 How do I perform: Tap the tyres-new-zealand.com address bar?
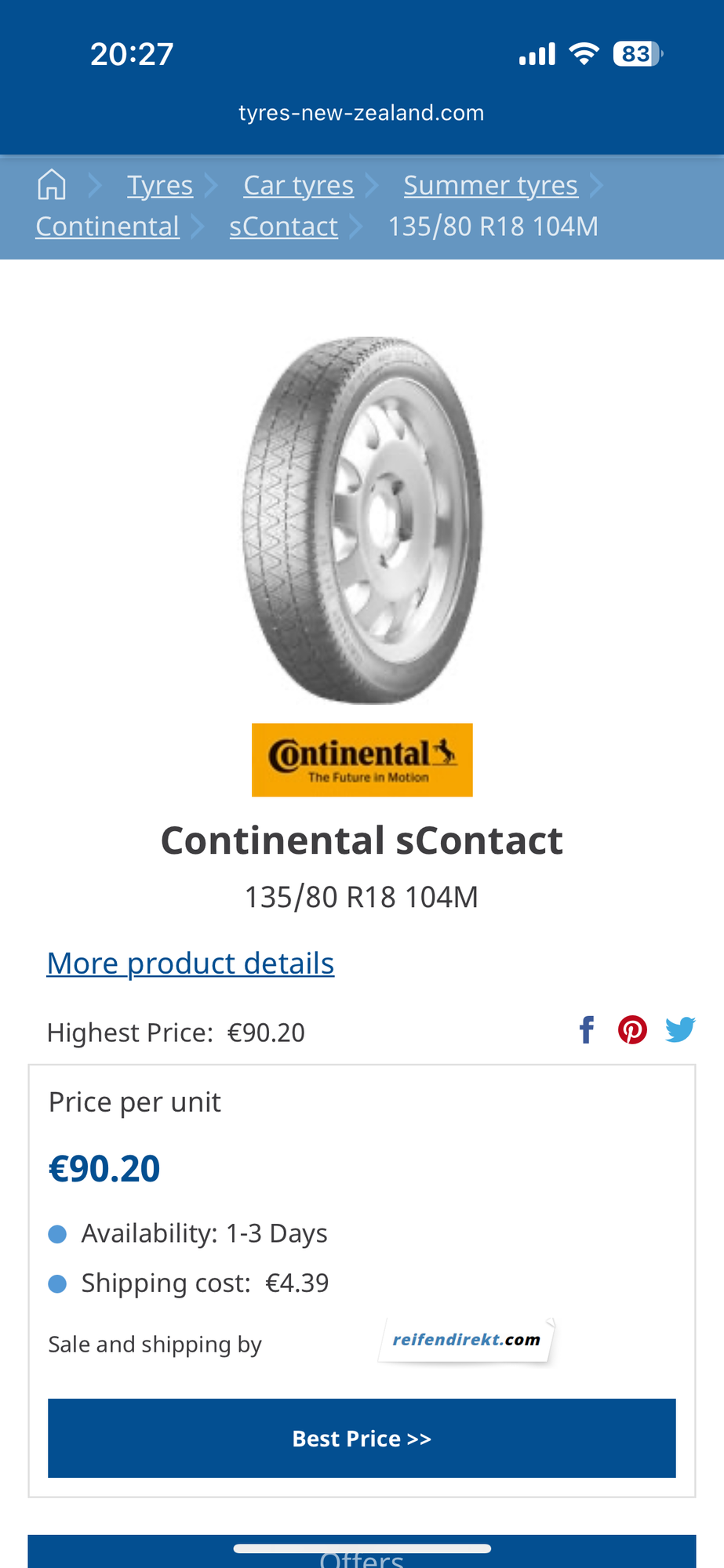click(x=362, y=113)
